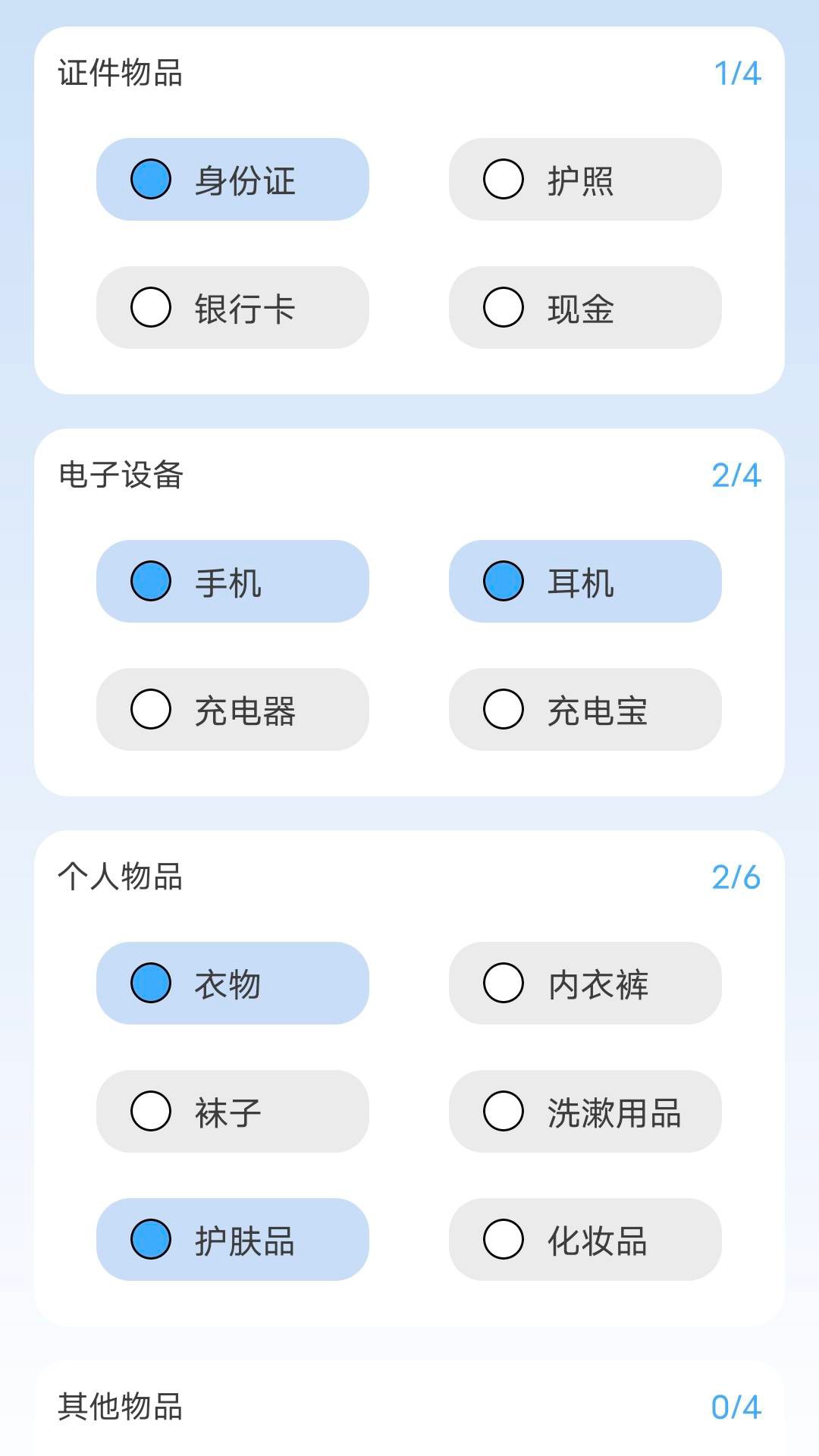This screenshot has height=1456, width=819.
Task: Check the 银行卡 item
Action: click(232, 308)
